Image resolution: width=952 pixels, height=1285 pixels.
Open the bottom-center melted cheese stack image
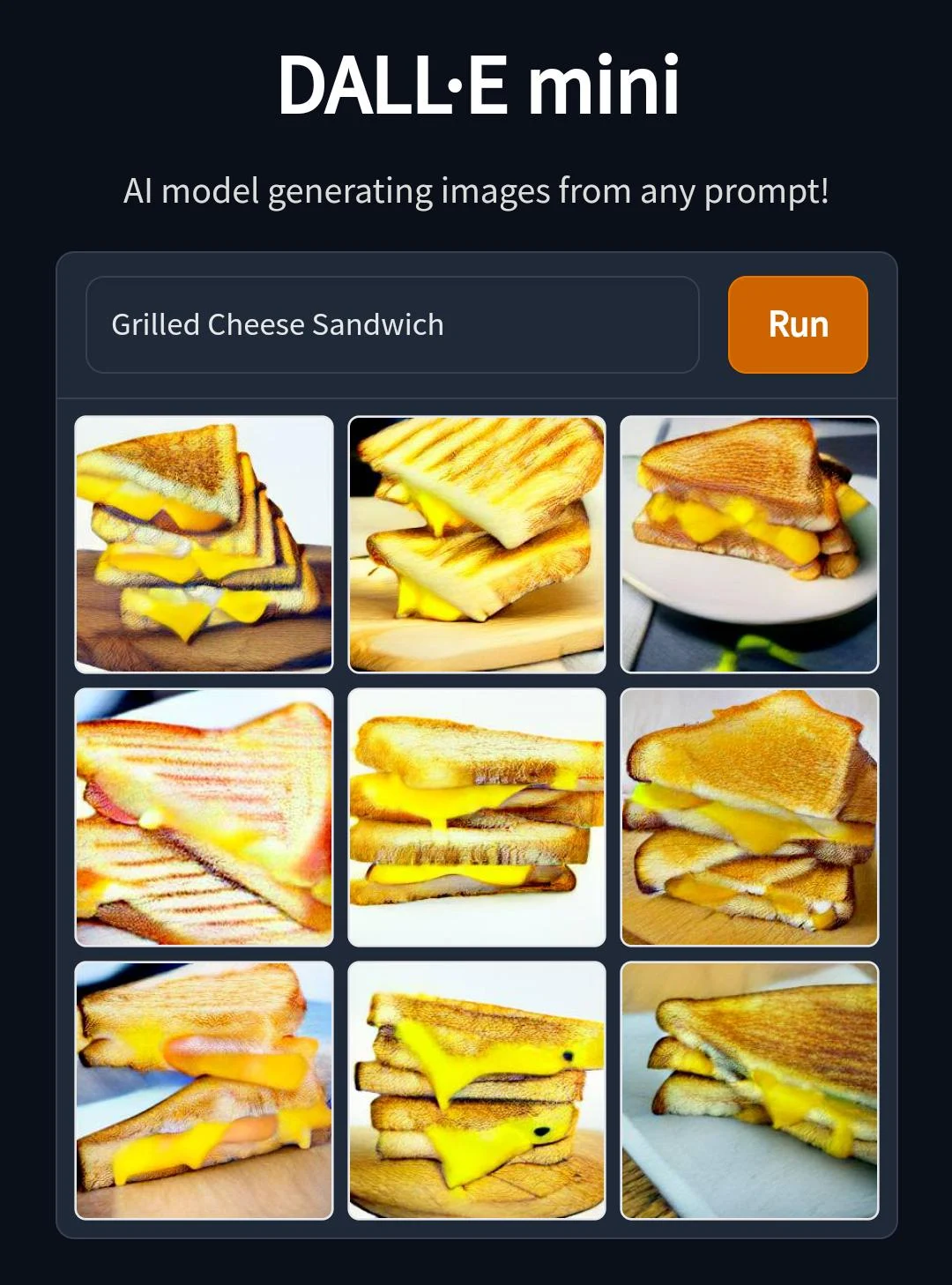coord(476,1088)
